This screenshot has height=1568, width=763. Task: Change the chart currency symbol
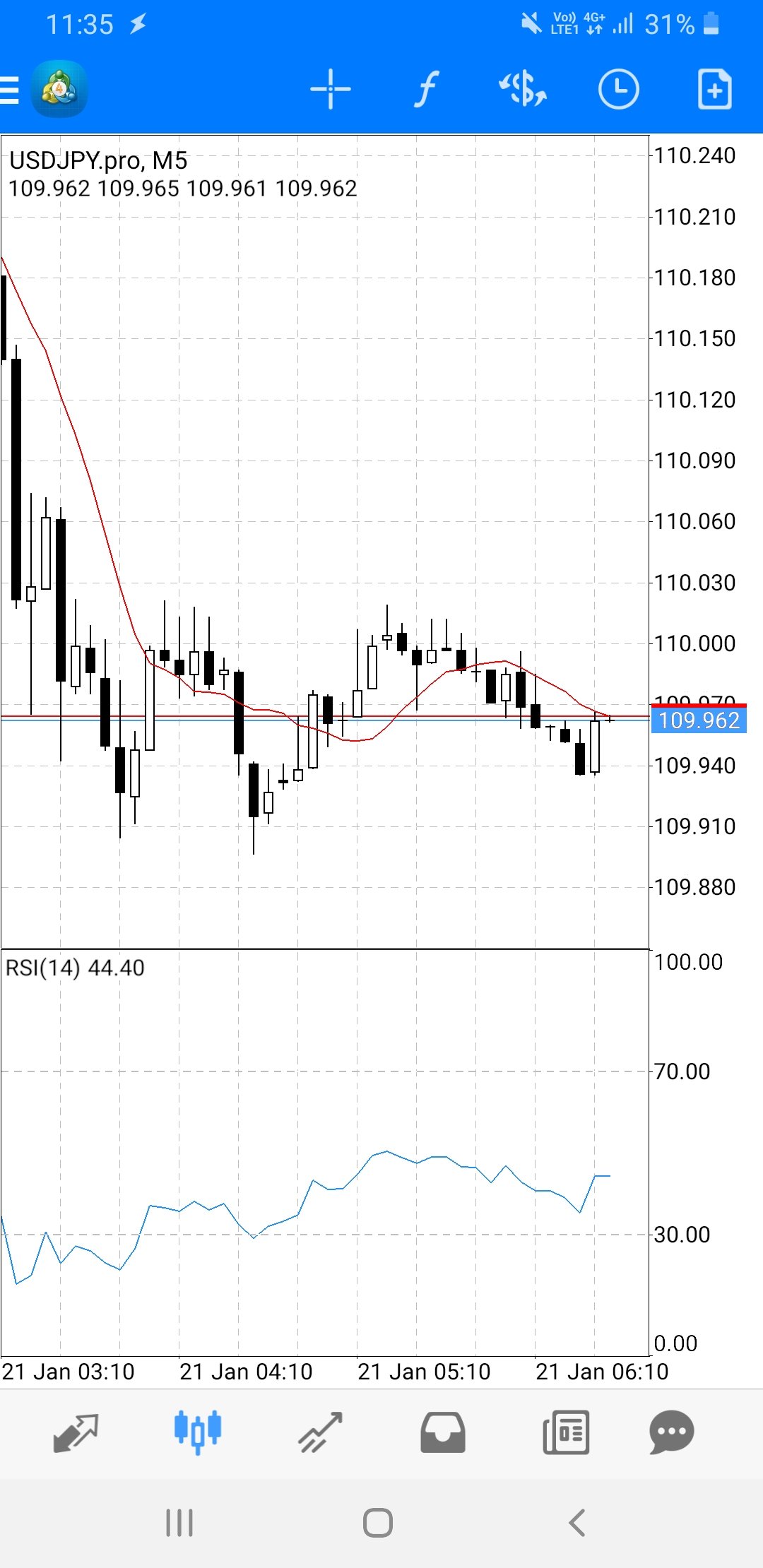(523, 90)
